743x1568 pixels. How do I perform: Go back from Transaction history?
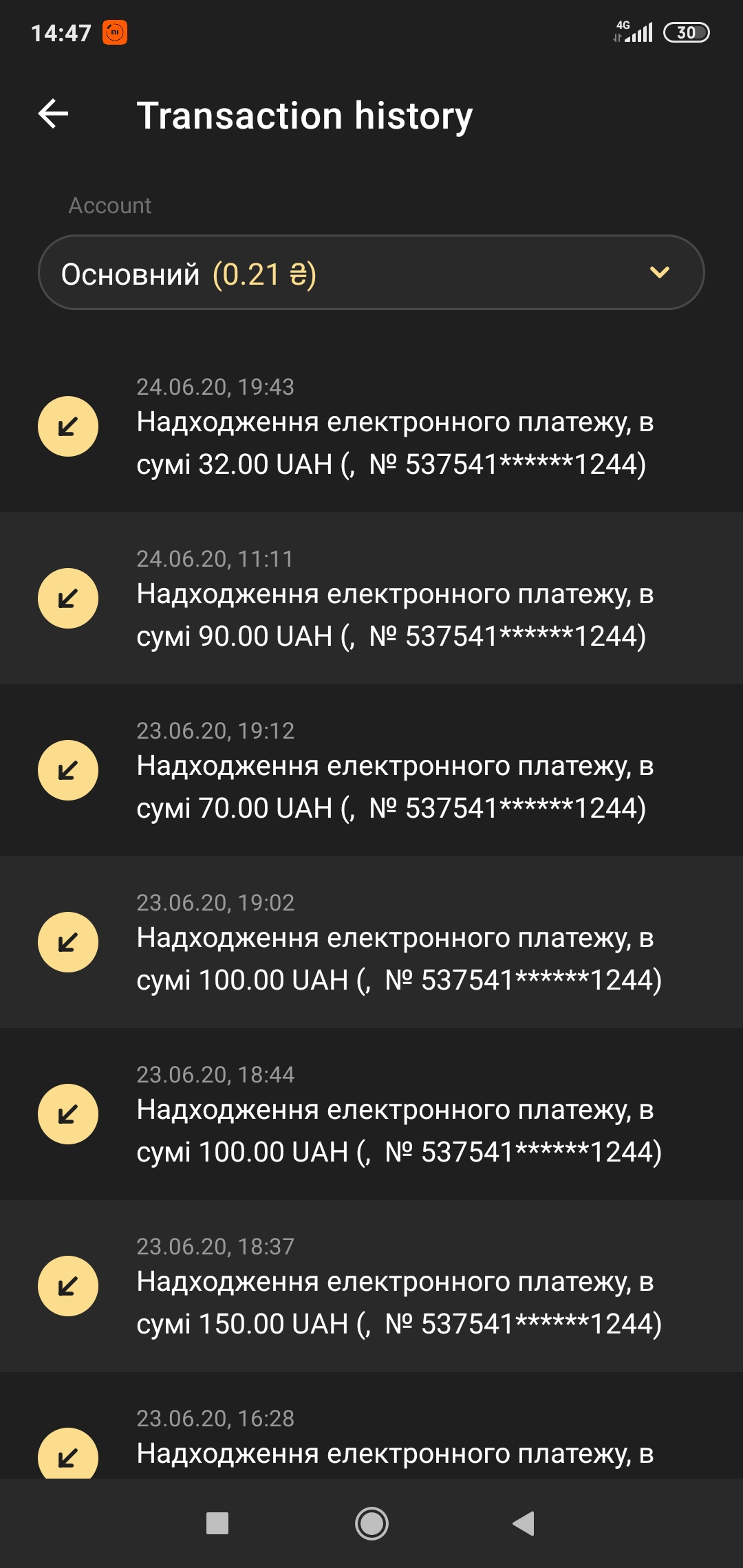pyautogui.click(x=54, y=114)
